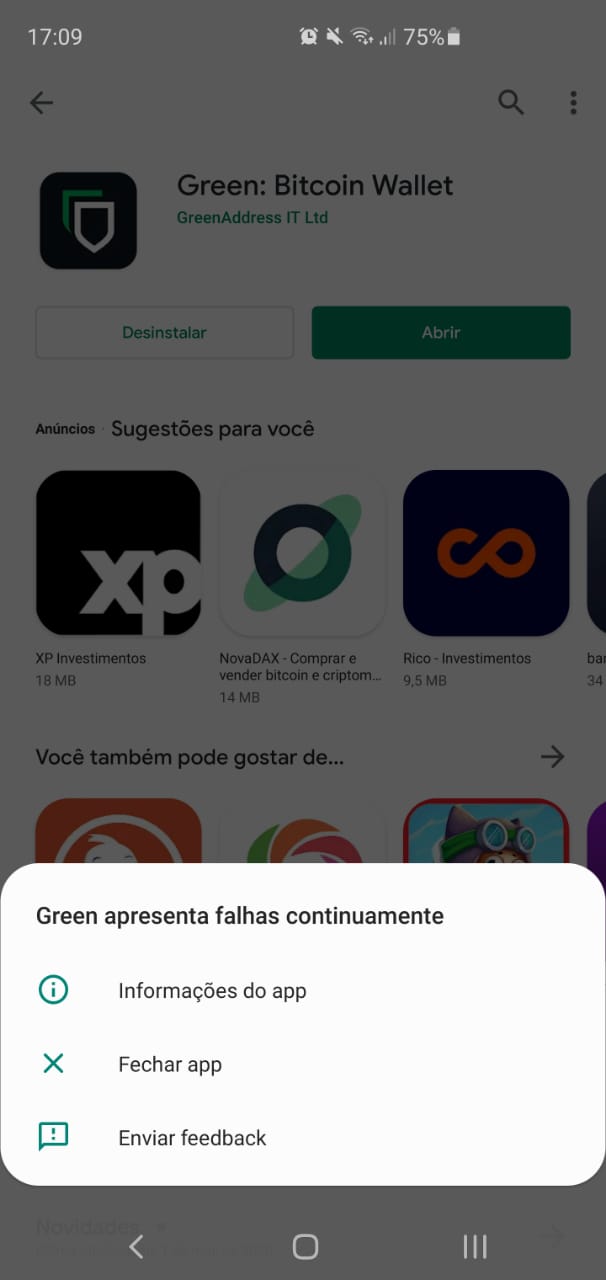Tap the system back button

coord(137,1246)
